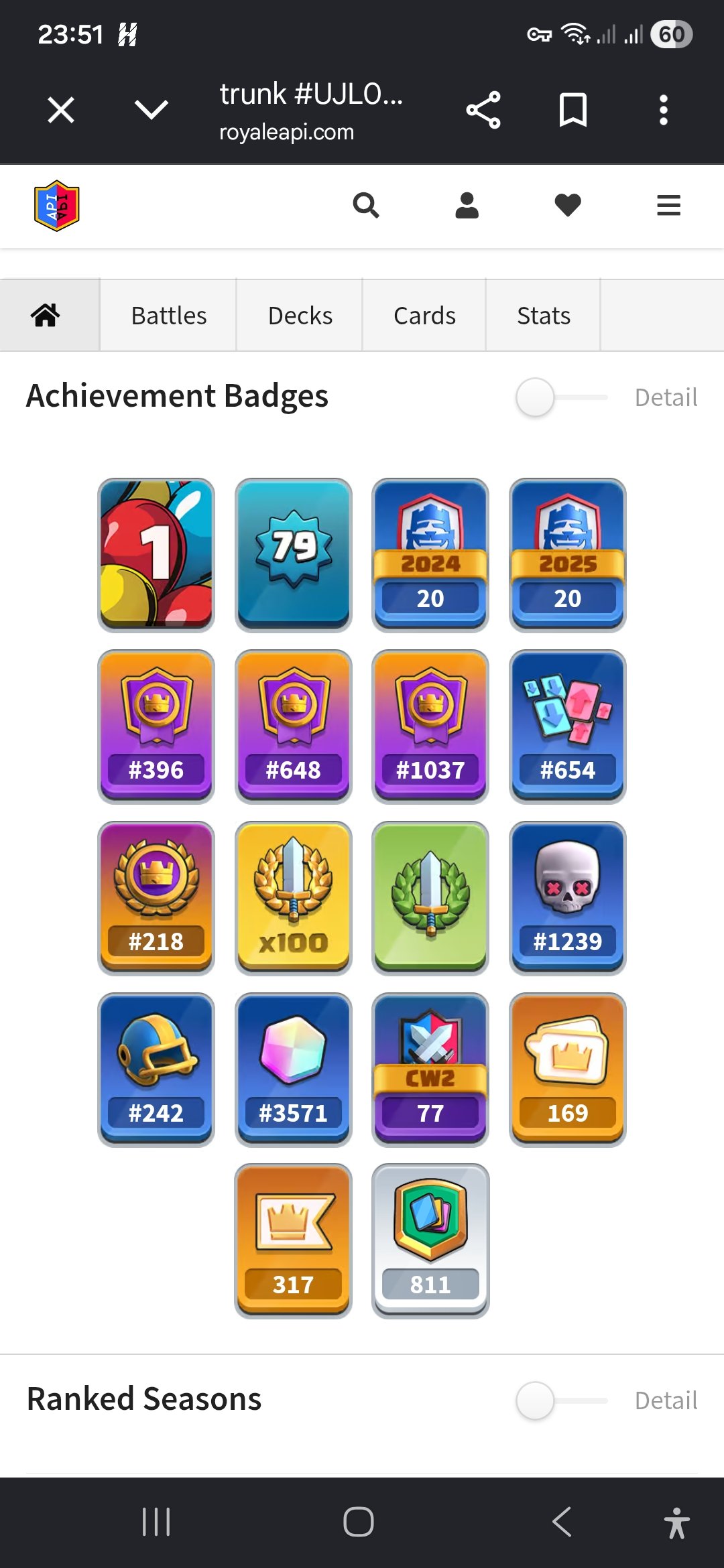Tap the 2025 badge showing 20

click(568, 555)
